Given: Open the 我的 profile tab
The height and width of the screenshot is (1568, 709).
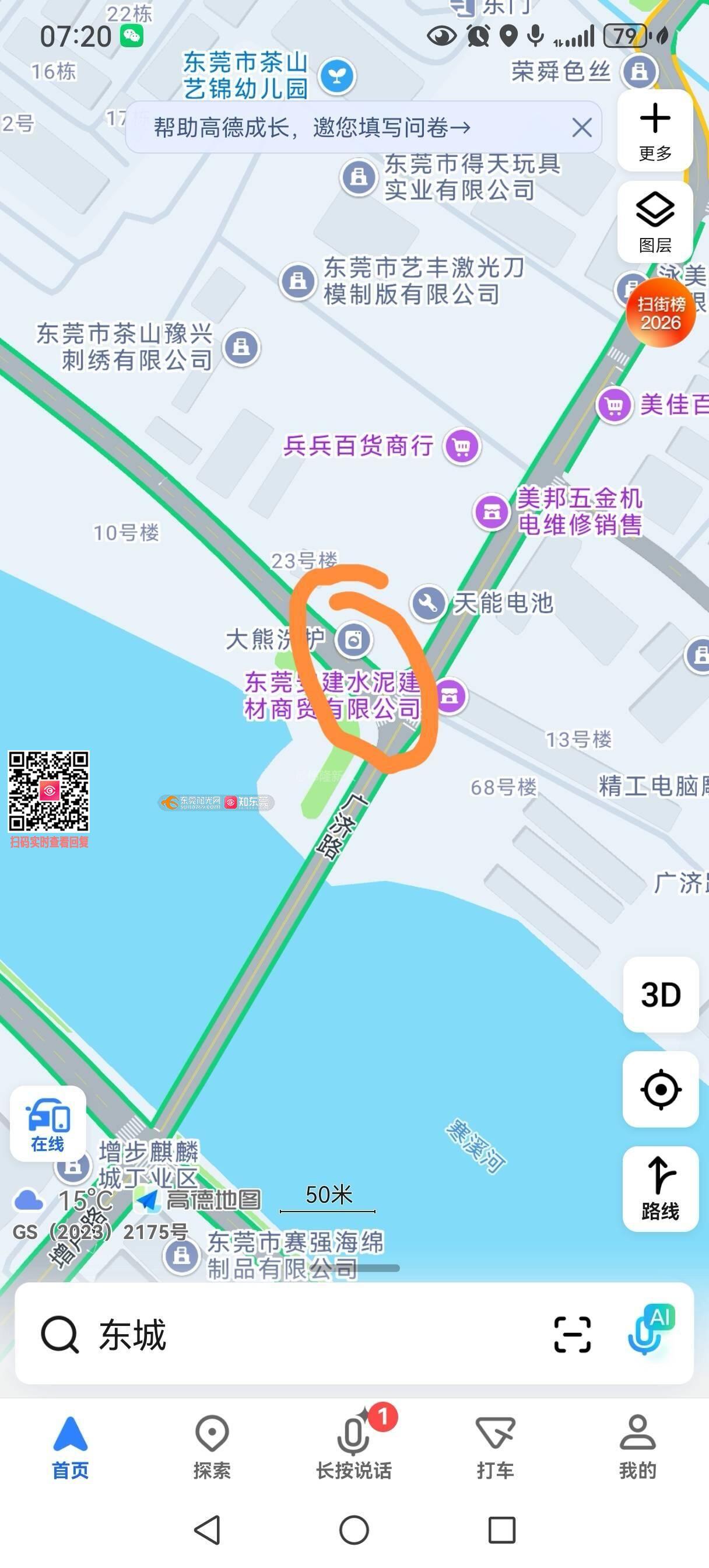Looking at the screenshot, I should tap(637, 1447).
